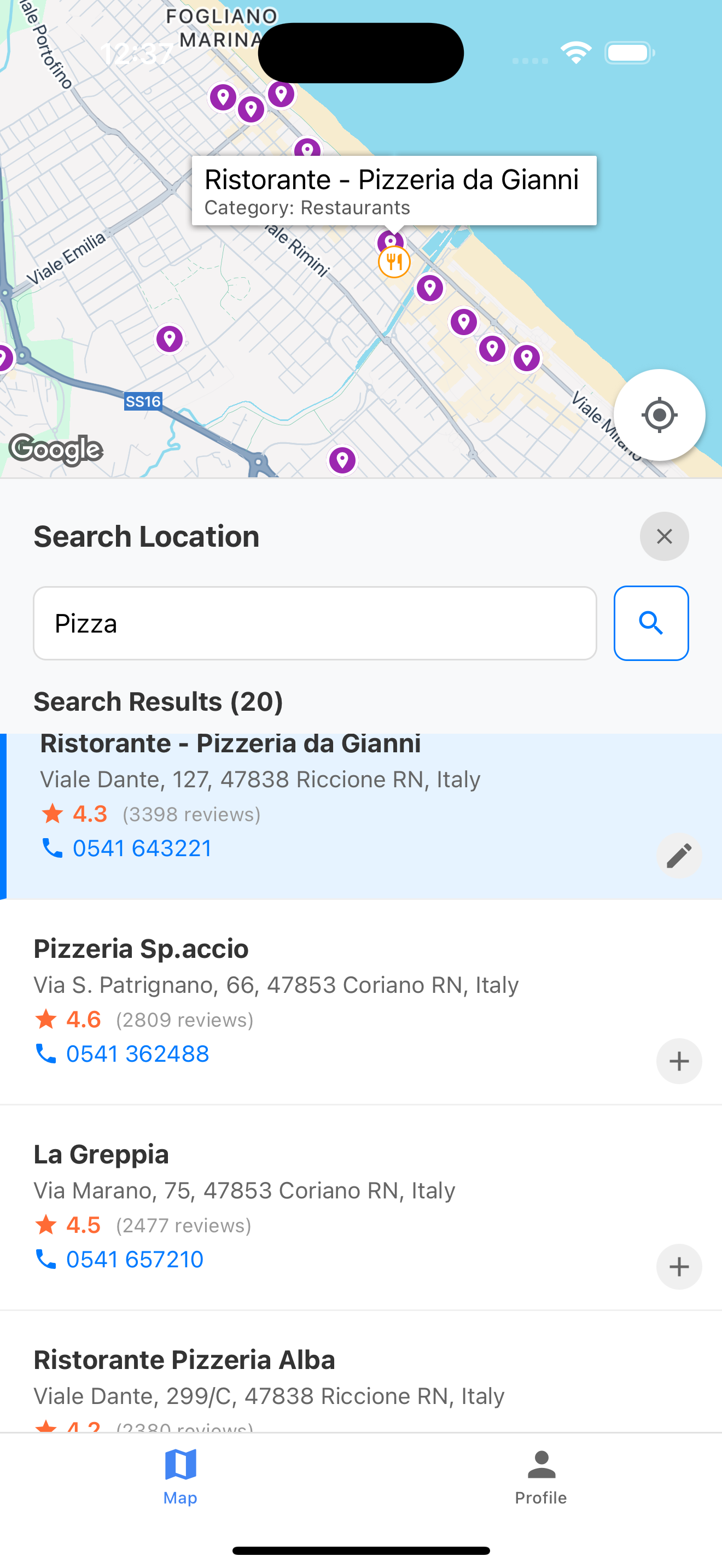Add Pizzeria Sp.accio with the plus icon
Image resolution: width=722 pixels, height=1568 pixels.
click(x=679, y=1060)
